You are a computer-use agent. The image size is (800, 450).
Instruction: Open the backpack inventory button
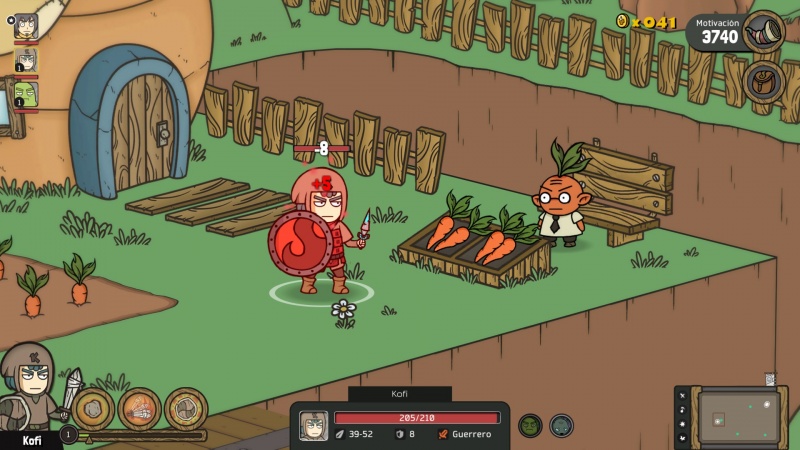coord(763,82)
